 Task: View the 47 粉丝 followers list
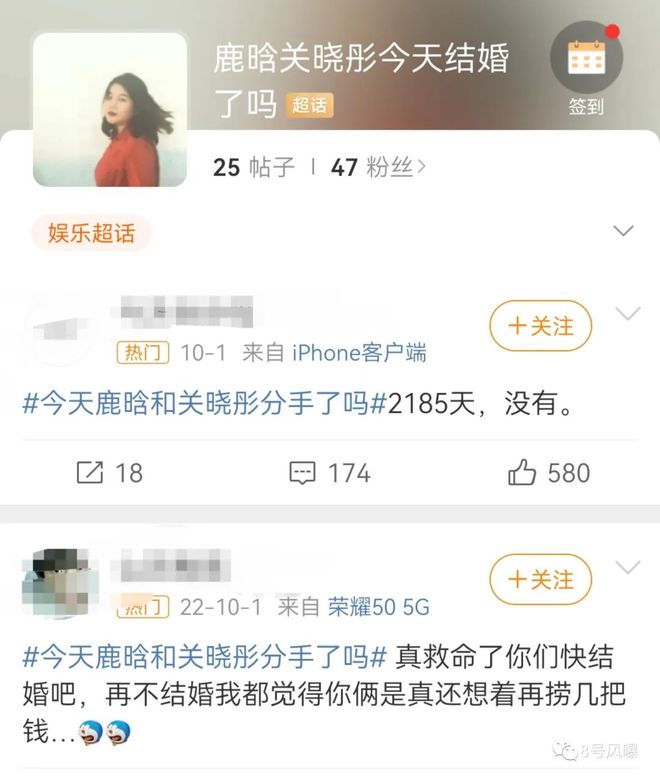point(378,167)
